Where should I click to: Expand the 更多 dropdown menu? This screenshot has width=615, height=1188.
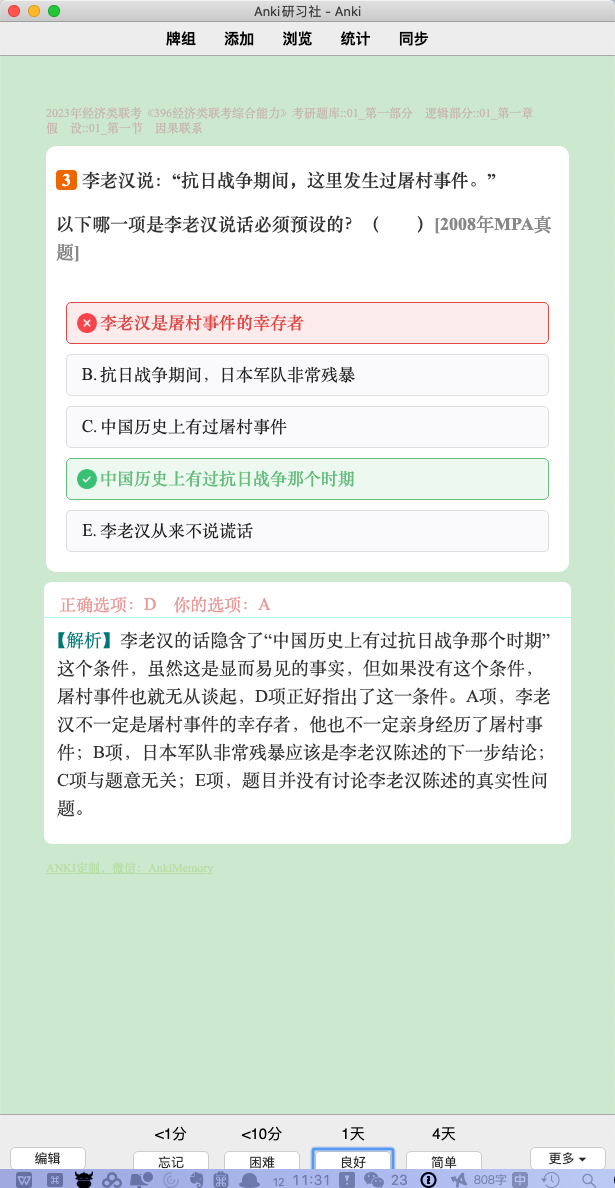click(567, 1158)
